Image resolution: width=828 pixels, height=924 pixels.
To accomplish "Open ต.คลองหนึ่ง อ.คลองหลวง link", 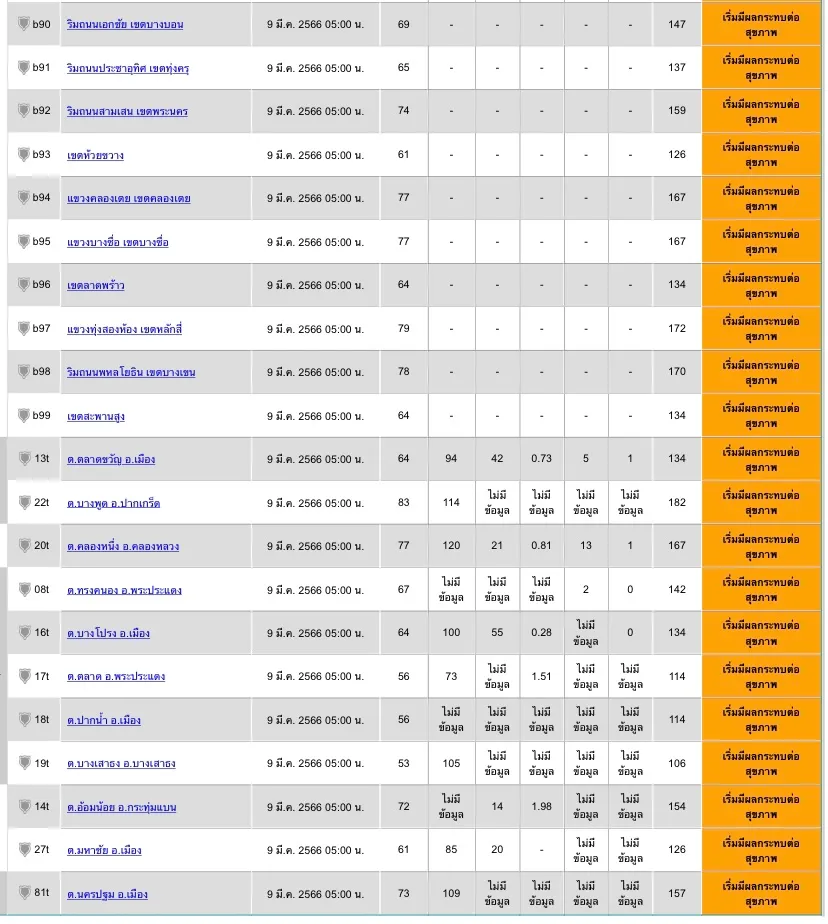I will pos(123,547).
